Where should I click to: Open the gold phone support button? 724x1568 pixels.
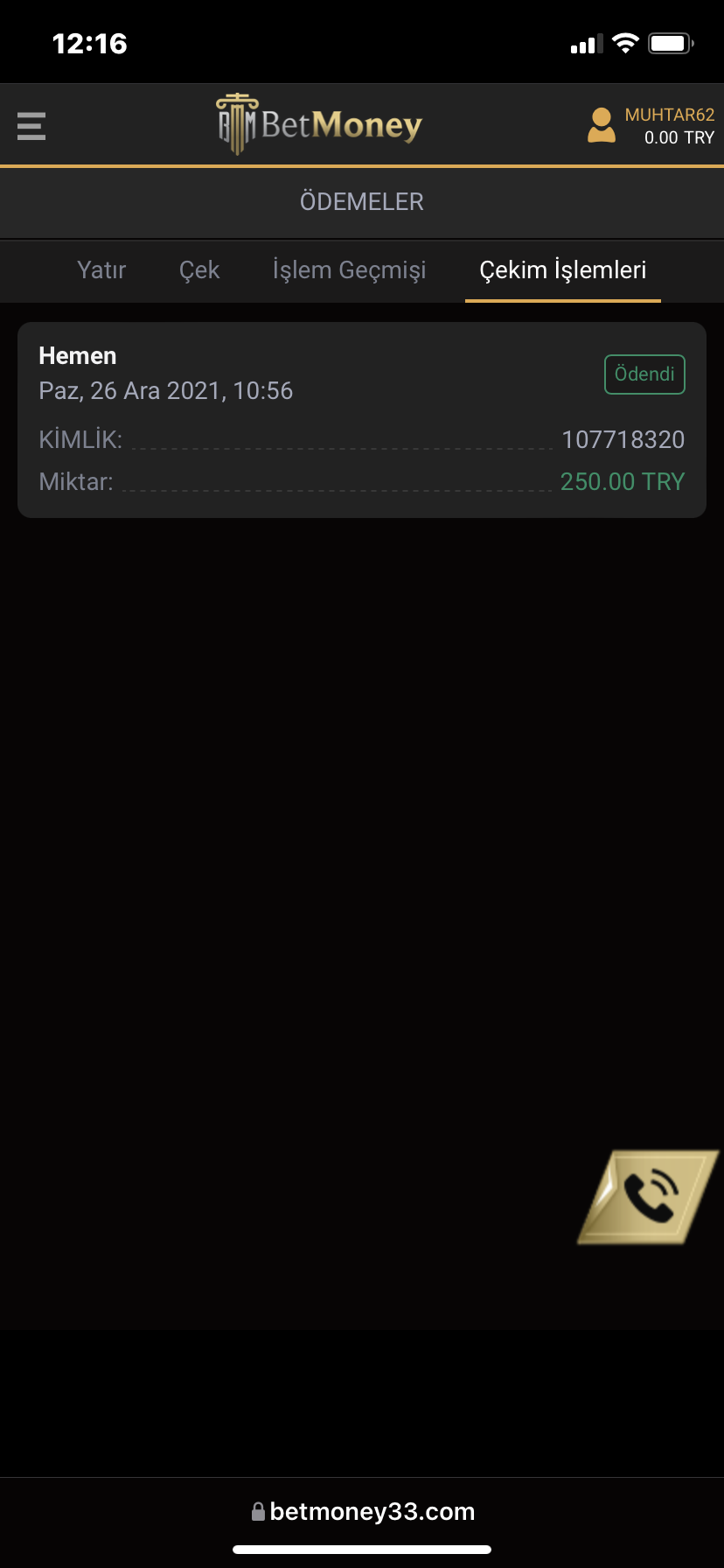point(648,1196)
